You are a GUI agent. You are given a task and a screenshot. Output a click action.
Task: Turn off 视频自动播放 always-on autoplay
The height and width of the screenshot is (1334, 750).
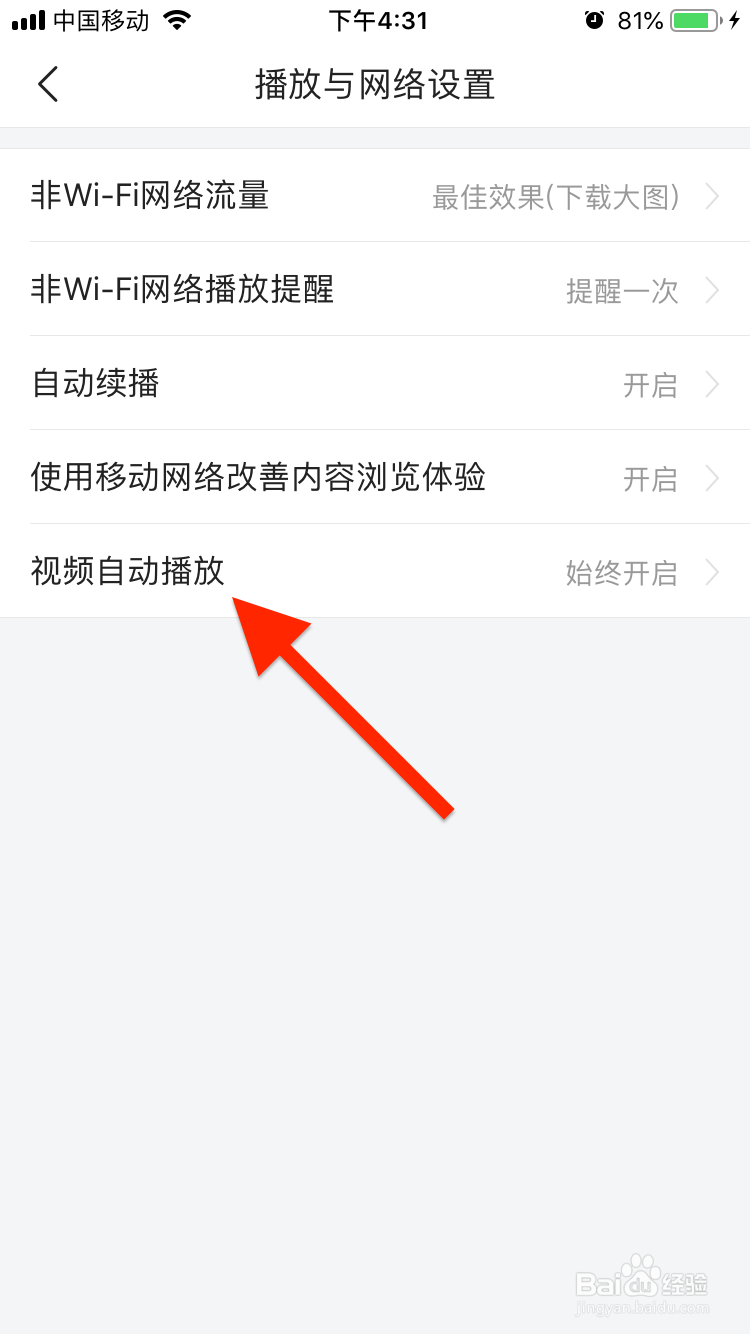[375, 572]
